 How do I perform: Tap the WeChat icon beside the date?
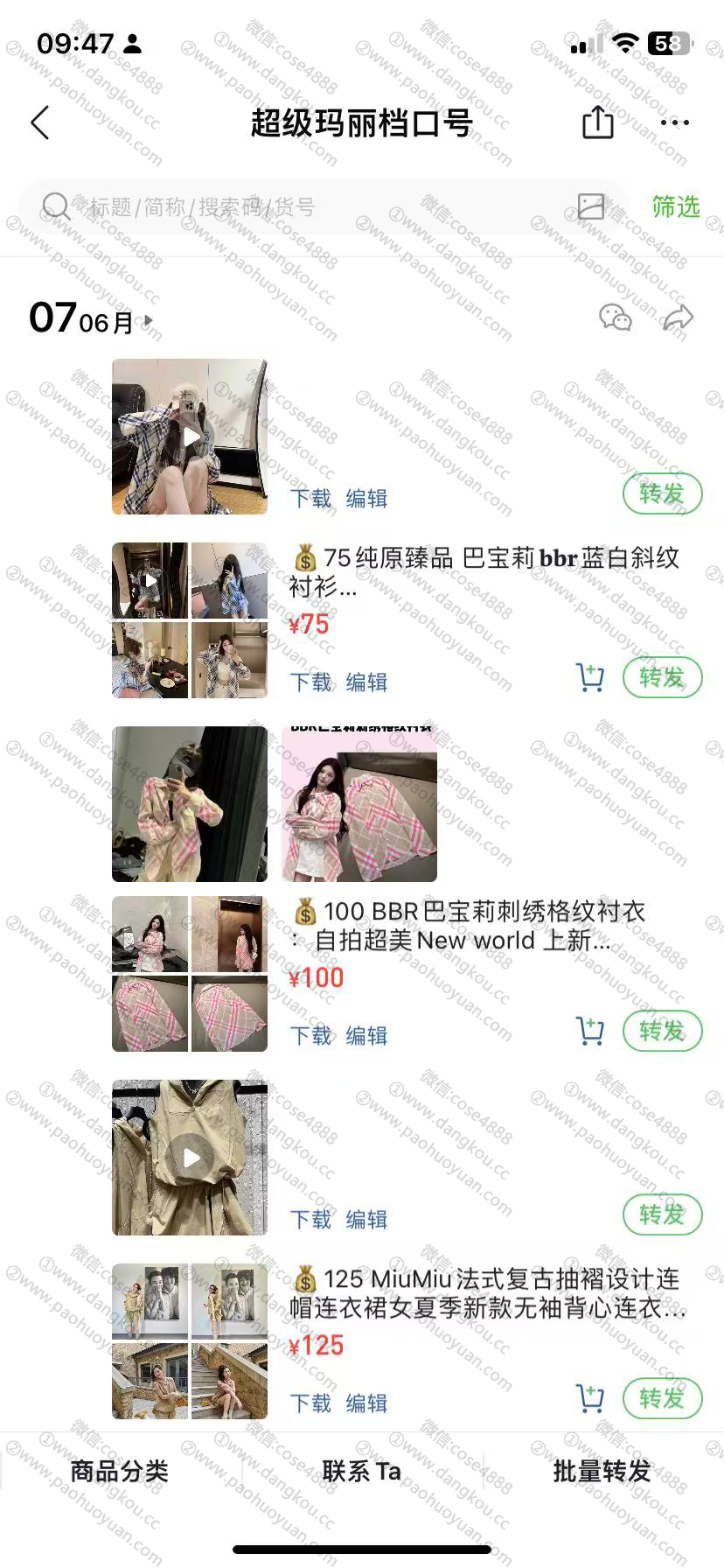tap(616, 318)
